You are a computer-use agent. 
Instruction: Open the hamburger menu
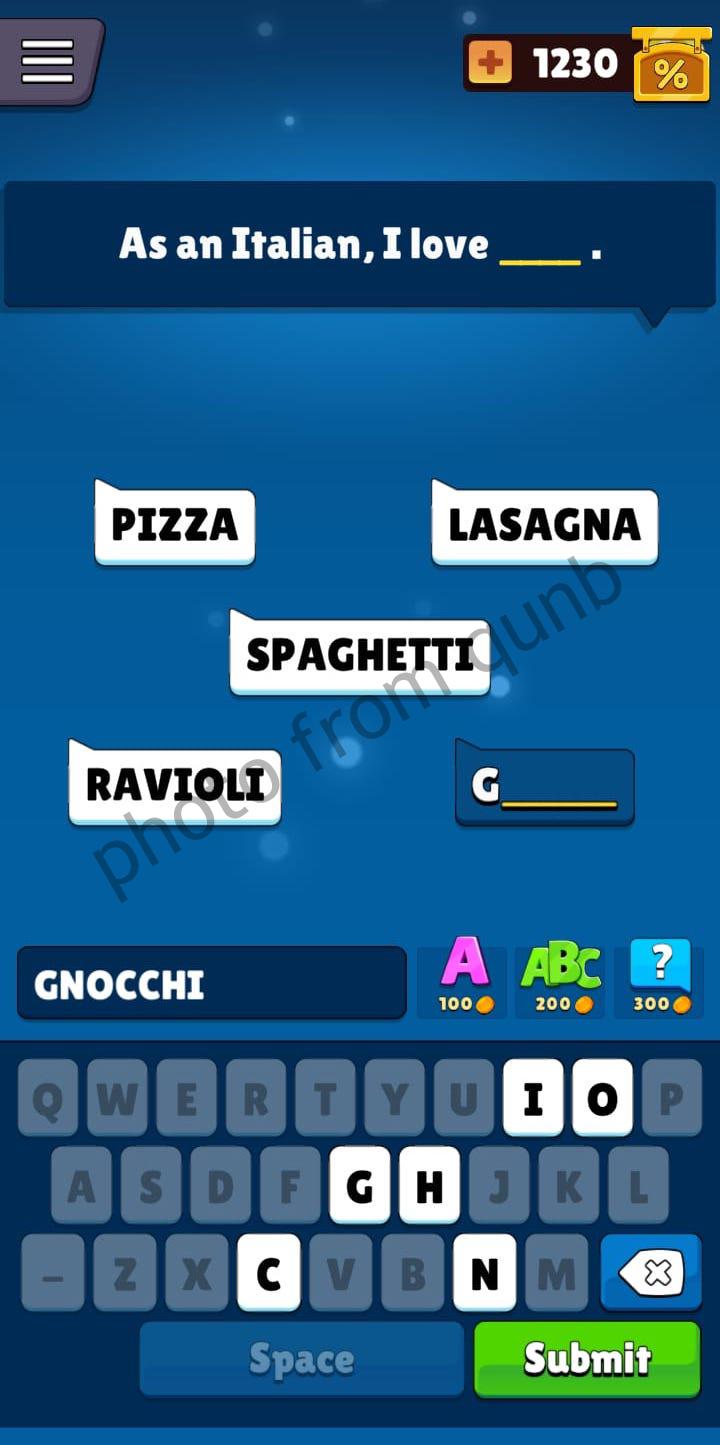coord(47,62)
